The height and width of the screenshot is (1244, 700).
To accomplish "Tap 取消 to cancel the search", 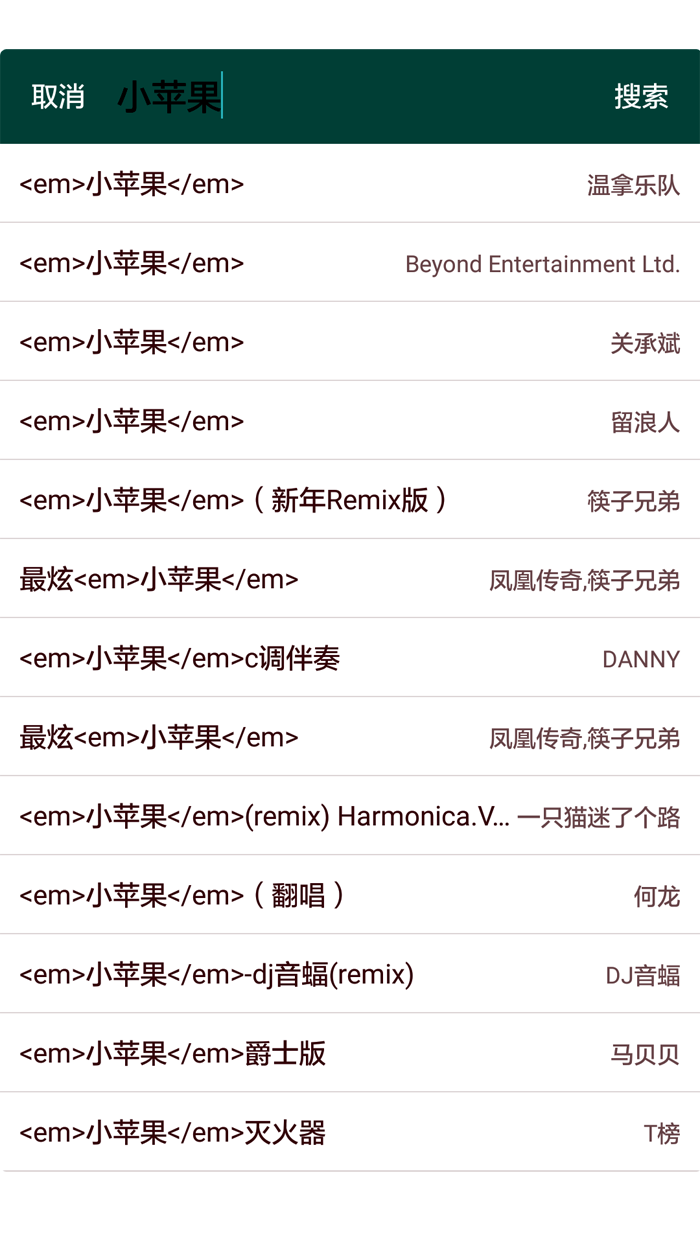I will (x=58, y=97).
